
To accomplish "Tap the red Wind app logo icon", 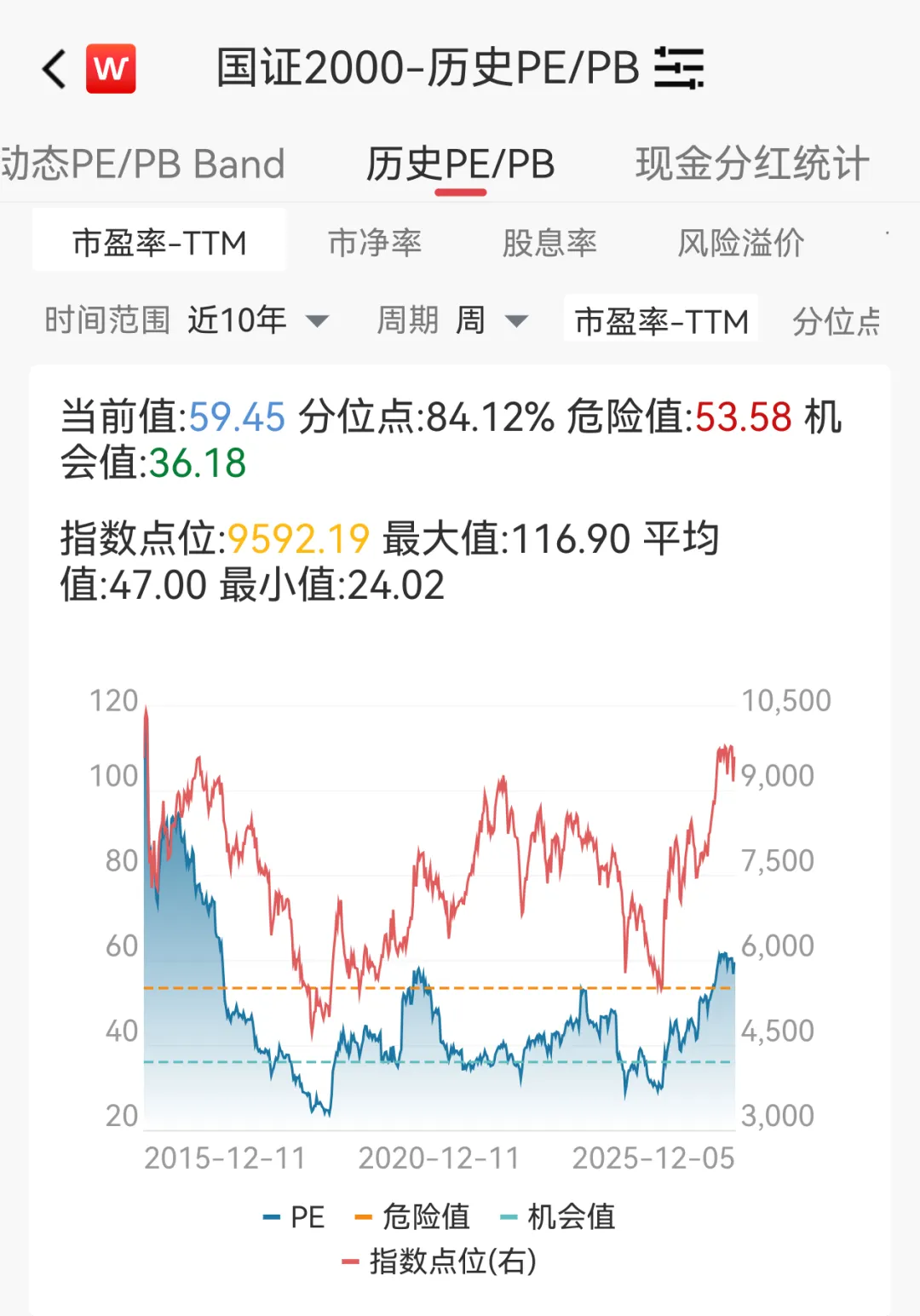I will [112, 68].
